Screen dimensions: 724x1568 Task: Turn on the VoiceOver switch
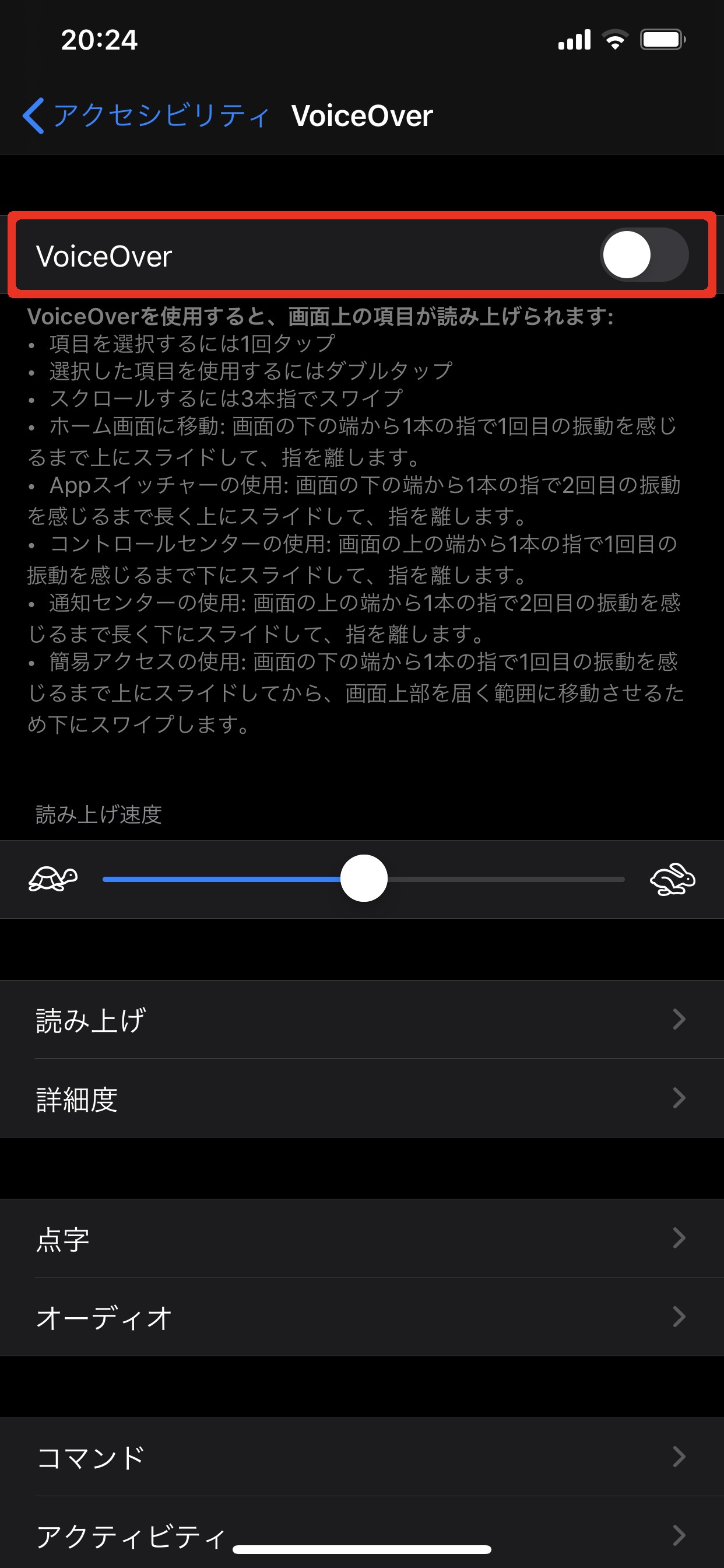pyautogui.click(x=644, y=255)
